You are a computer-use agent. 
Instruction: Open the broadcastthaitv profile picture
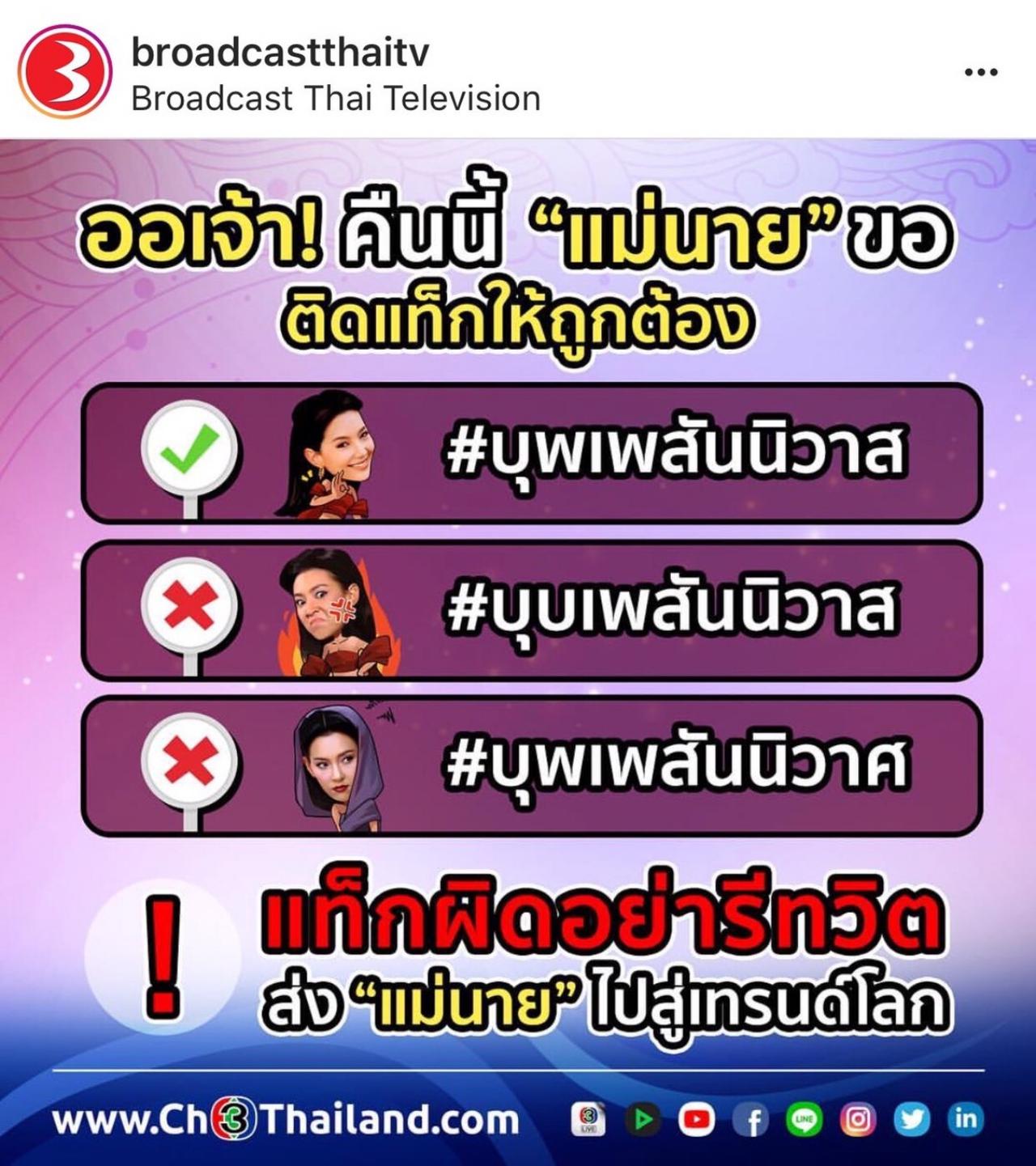click(65, 72)
